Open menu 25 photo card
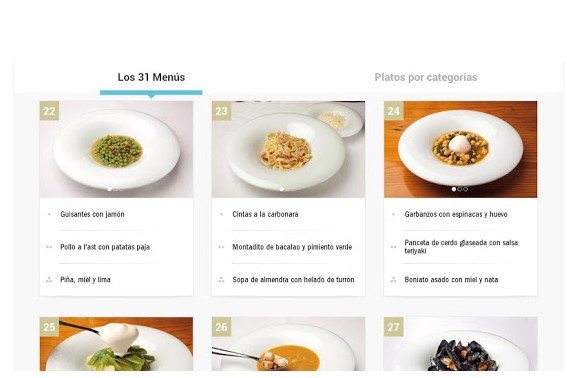The width and height of the screenshot is (567, 378). [116, 344]
